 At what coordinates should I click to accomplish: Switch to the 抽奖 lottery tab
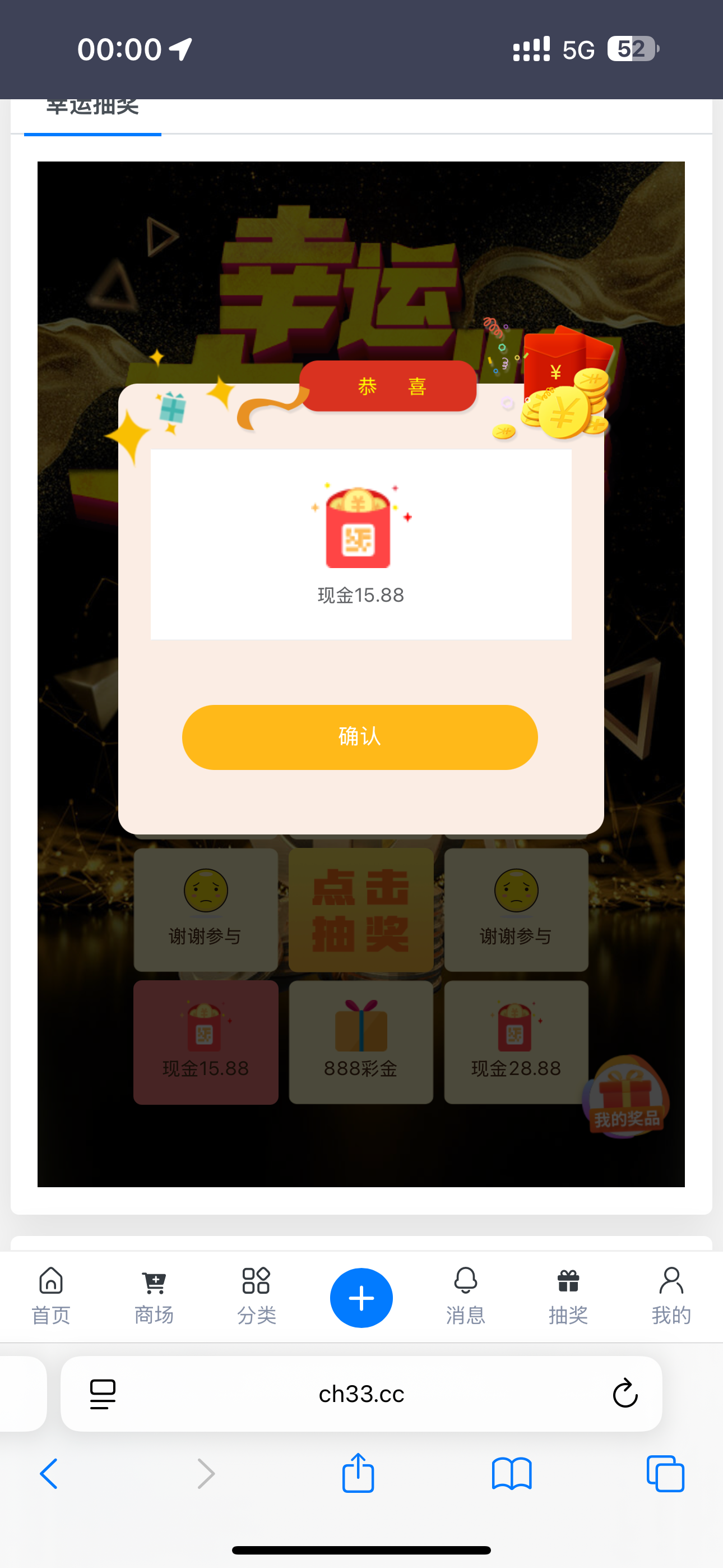[568, 1296]
